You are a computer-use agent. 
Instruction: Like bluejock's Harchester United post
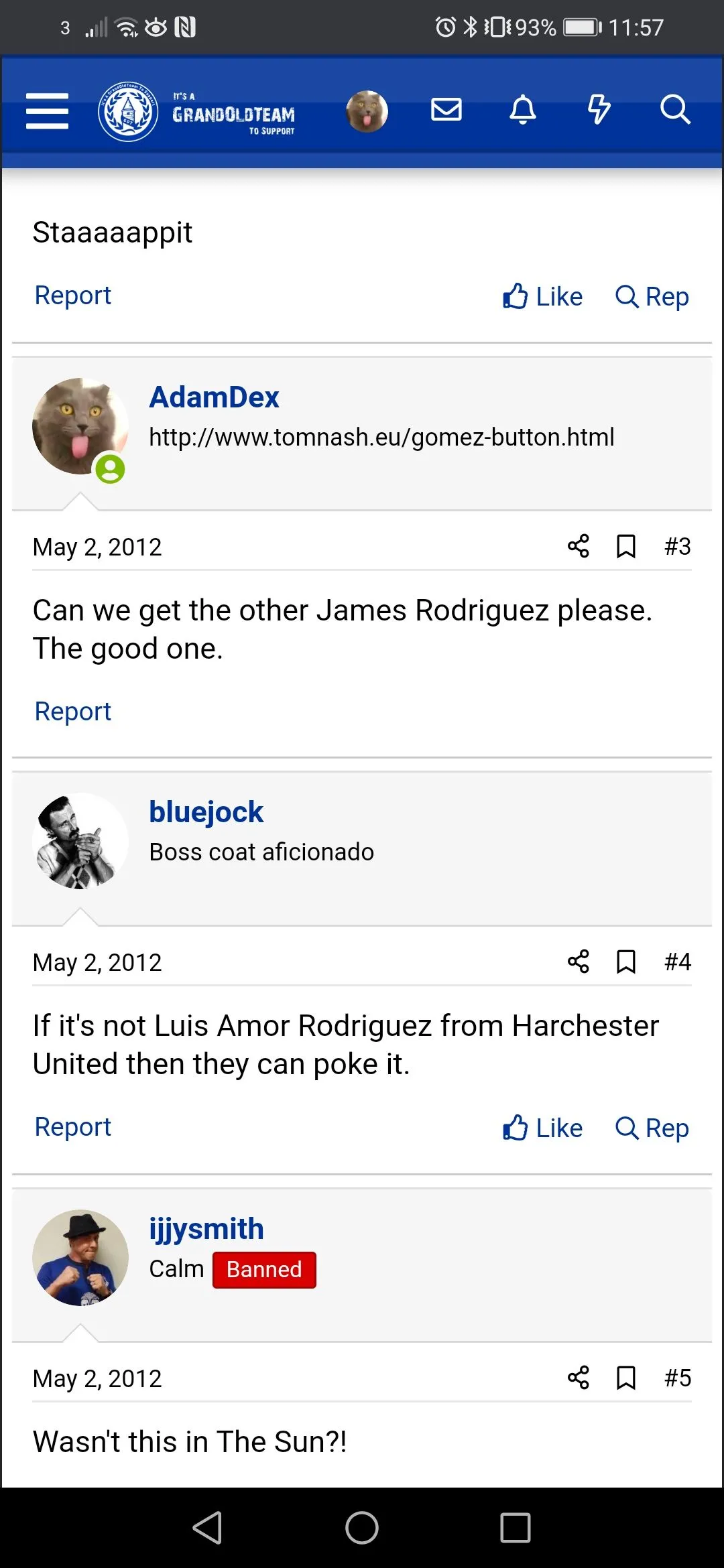click(x=543, y=1128)
